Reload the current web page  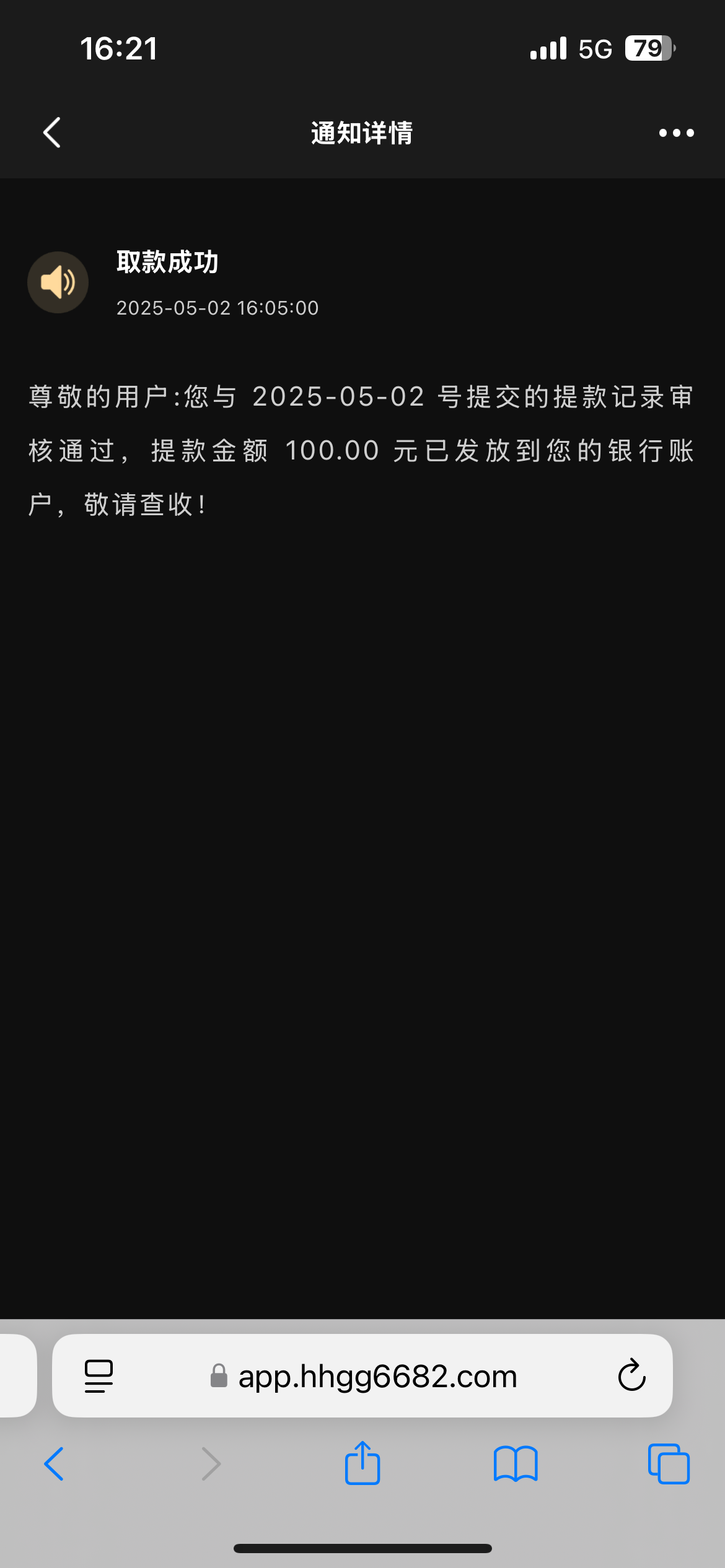pos(631,1375)
